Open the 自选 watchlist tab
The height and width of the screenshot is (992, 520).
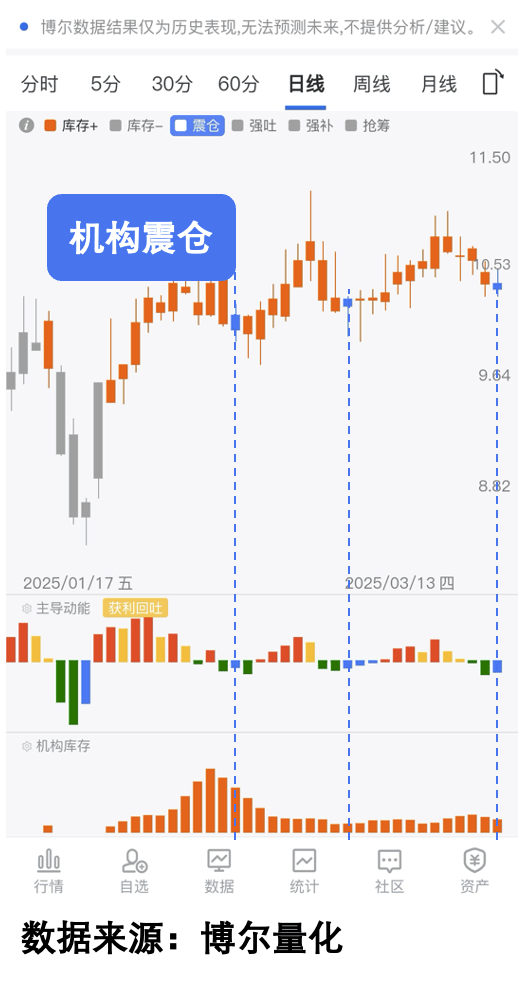point(134,871)
